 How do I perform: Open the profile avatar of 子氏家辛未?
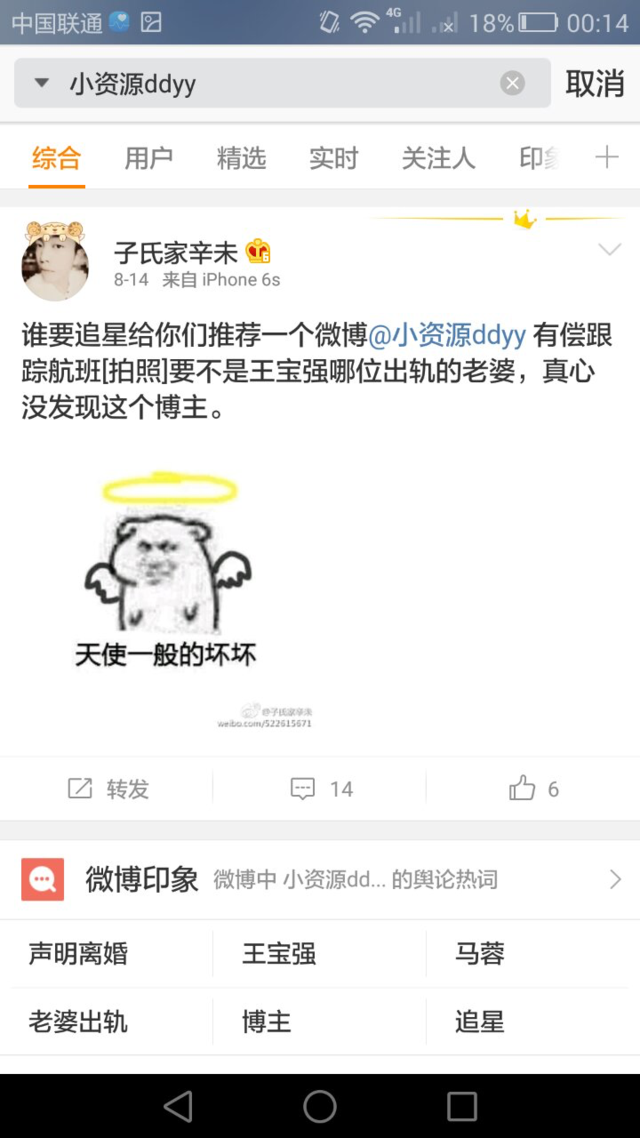click(55, 262)
